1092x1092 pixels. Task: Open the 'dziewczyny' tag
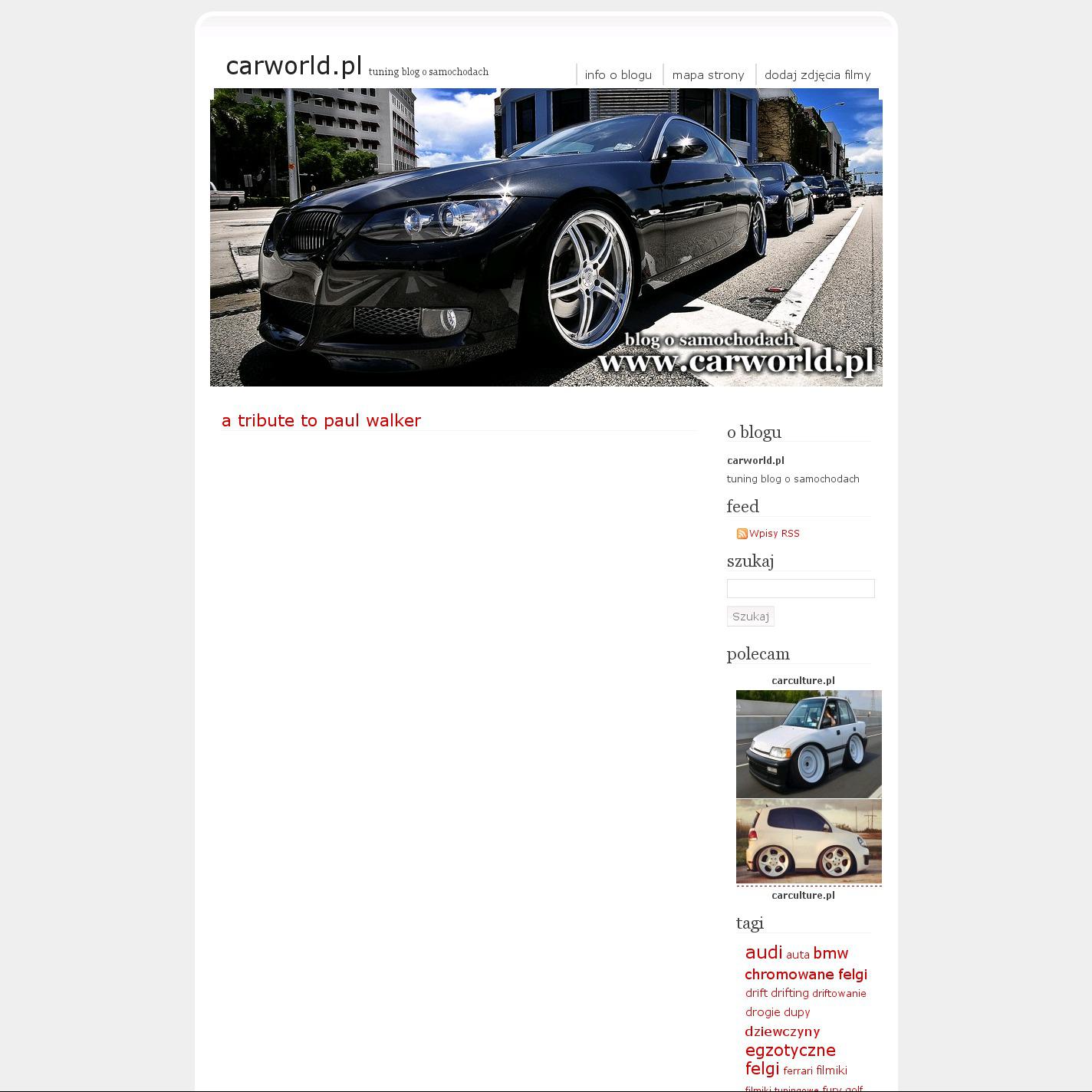[782, 1032]
